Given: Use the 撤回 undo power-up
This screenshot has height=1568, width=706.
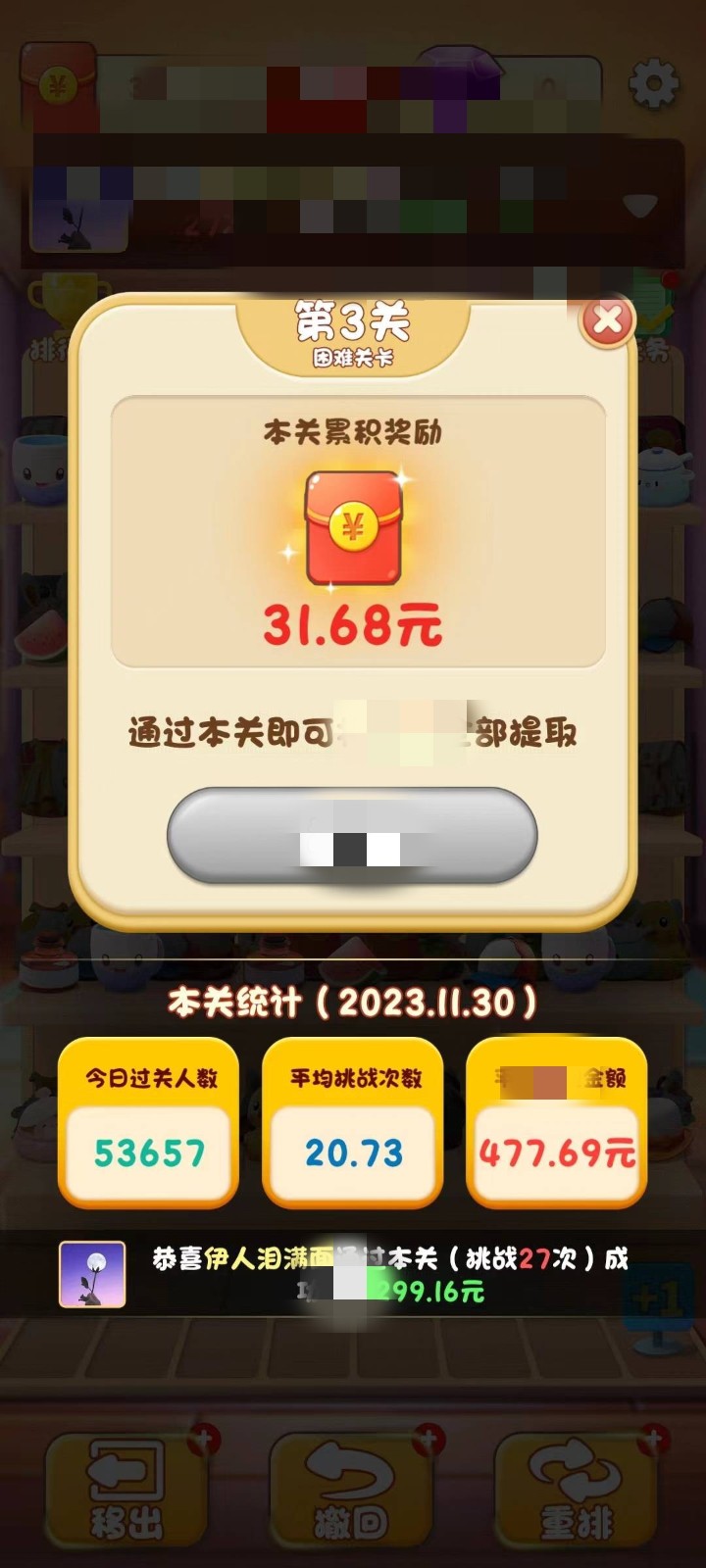Looking at the screenshot, I should point(350,1490).
